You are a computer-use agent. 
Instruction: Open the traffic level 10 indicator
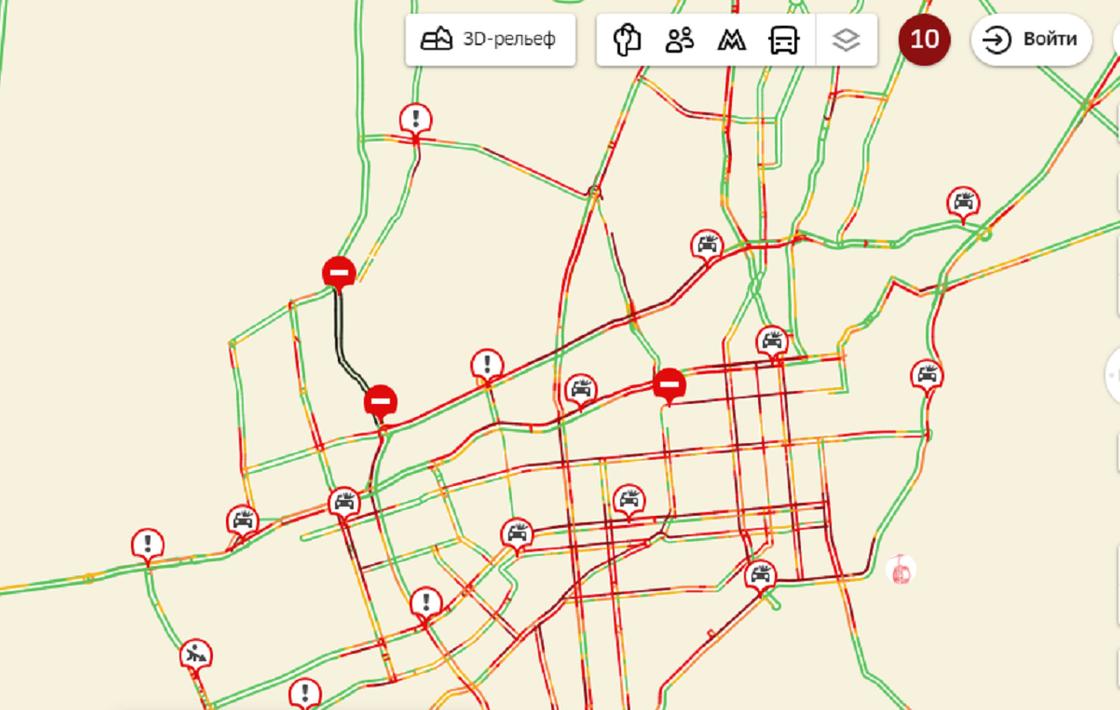[924, 40]
